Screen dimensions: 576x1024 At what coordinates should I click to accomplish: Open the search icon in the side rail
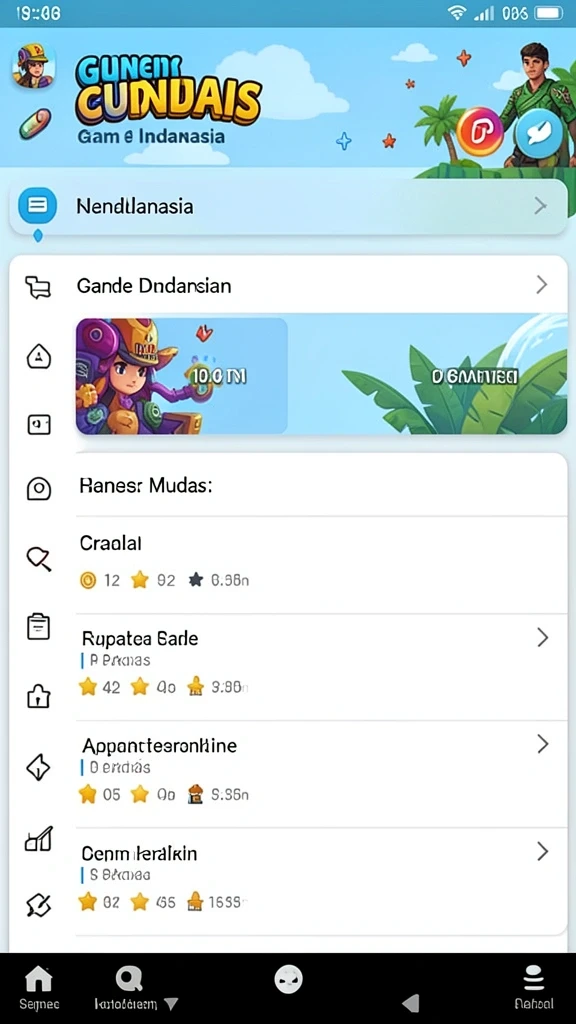point(38,559)
